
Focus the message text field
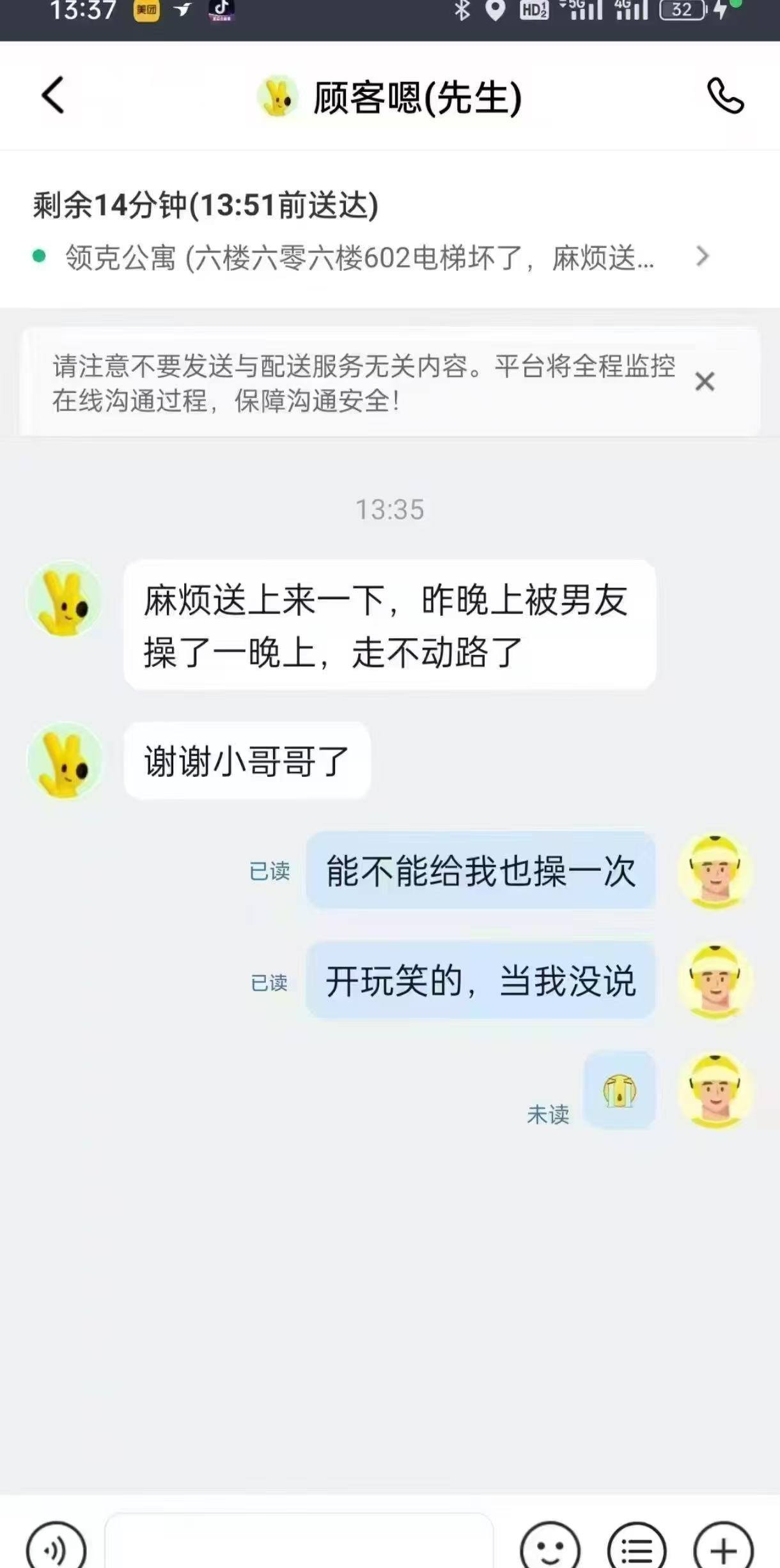299,1545
